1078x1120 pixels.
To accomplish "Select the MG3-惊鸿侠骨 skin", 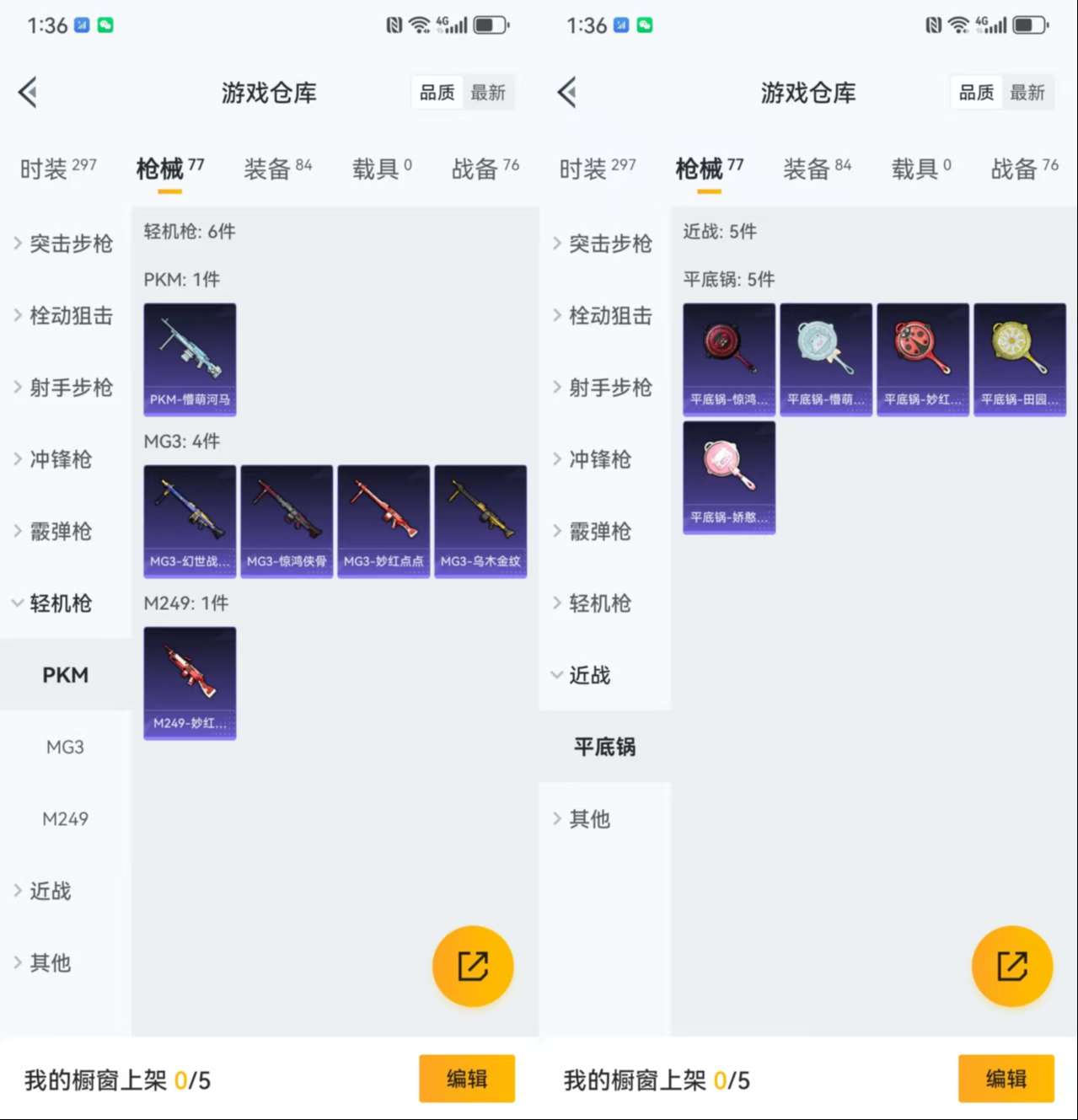I will 287,521.
